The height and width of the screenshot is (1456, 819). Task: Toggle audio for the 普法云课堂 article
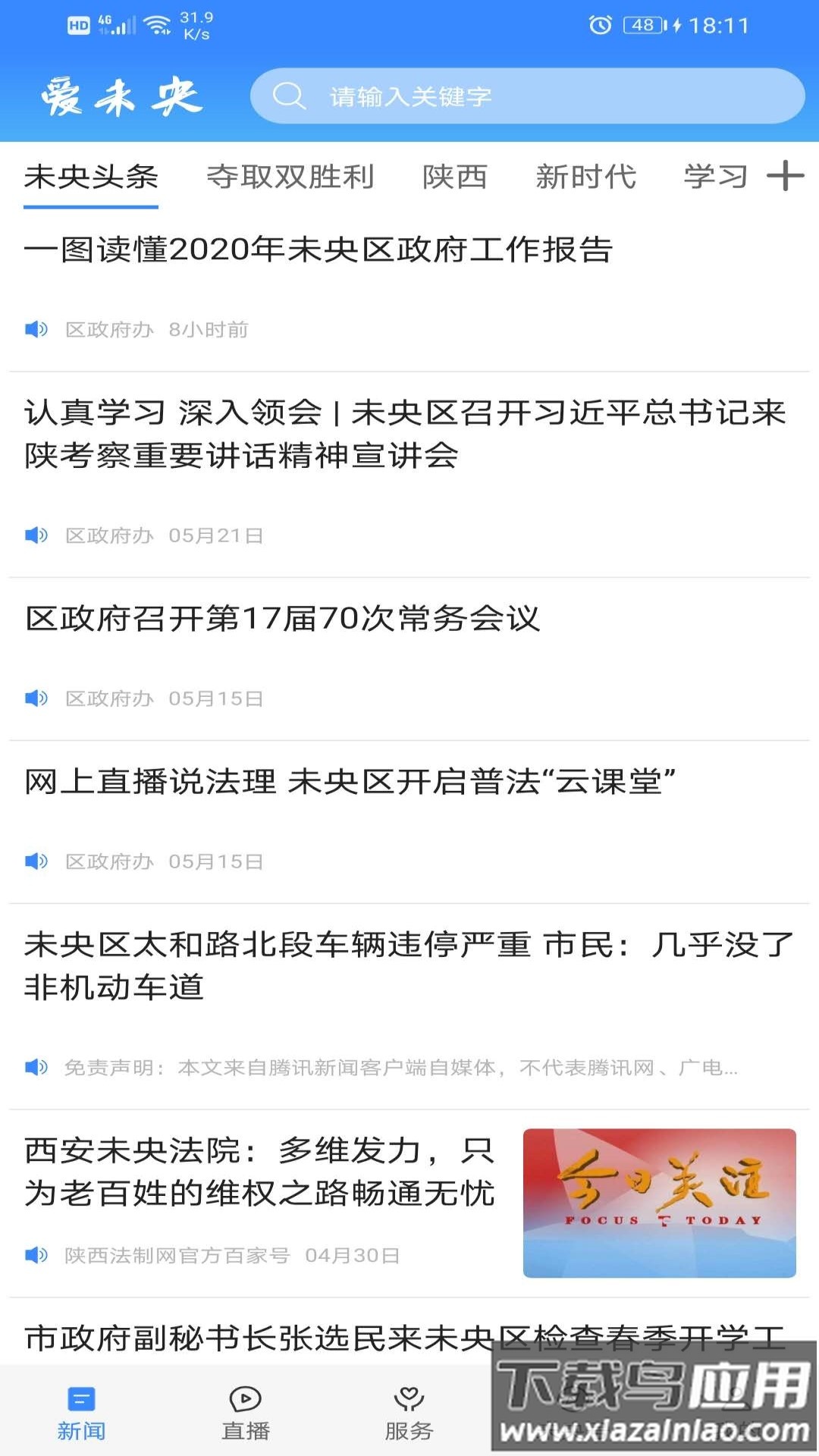(x=34, y=861)
